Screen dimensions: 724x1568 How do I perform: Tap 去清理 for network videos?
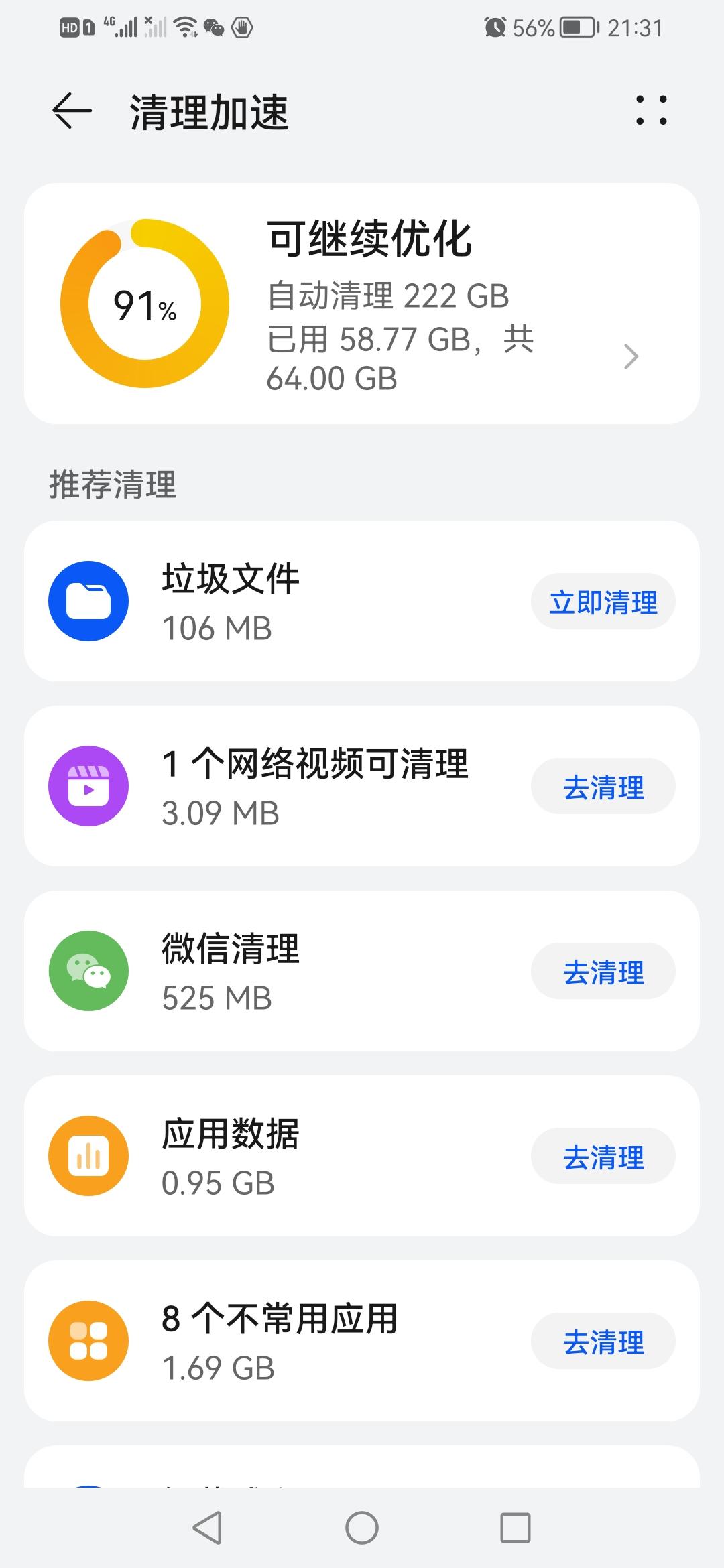pyautogui.click(x=603, y=787)
